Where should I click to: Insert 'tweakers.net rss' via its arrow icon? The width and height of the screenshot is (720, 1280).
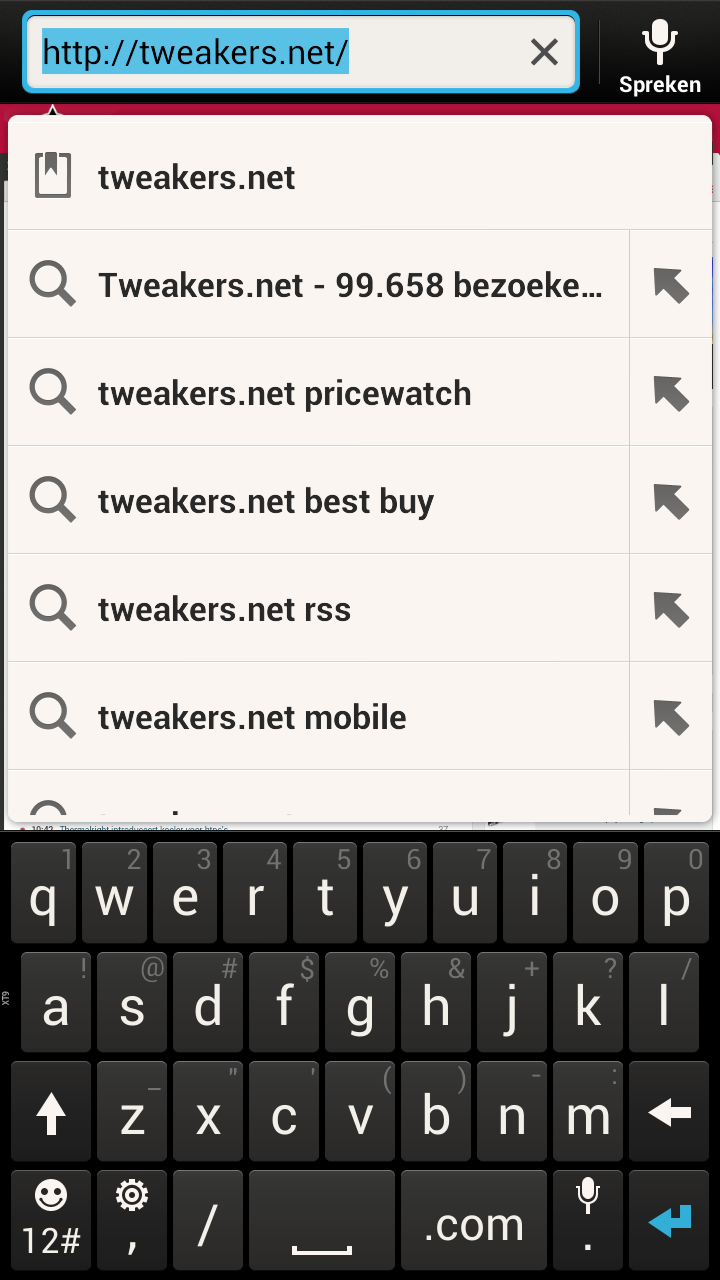coord(671,608)
